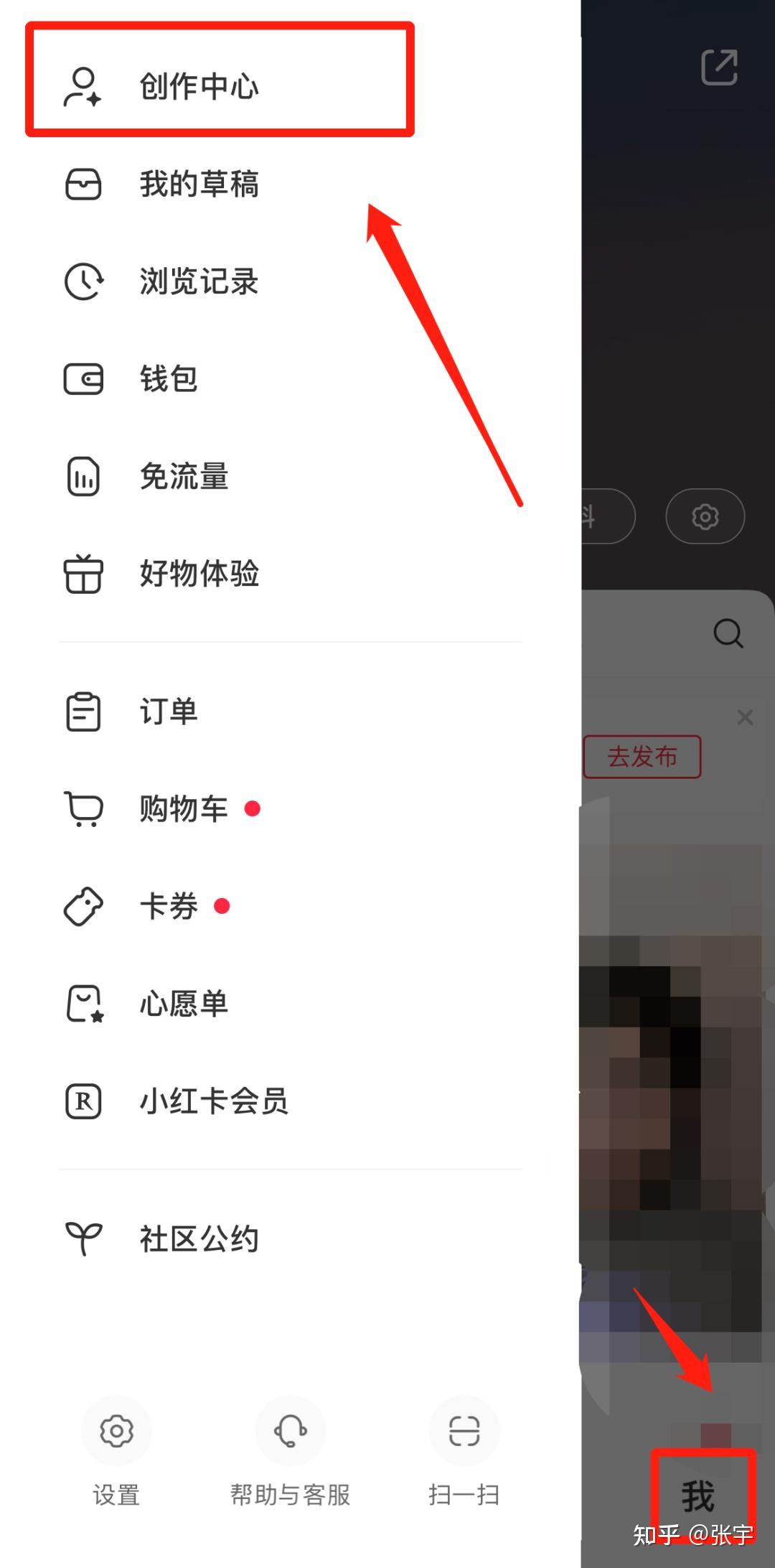
Task: Open the 钱包 wallet
Action: tap(169, 379)
